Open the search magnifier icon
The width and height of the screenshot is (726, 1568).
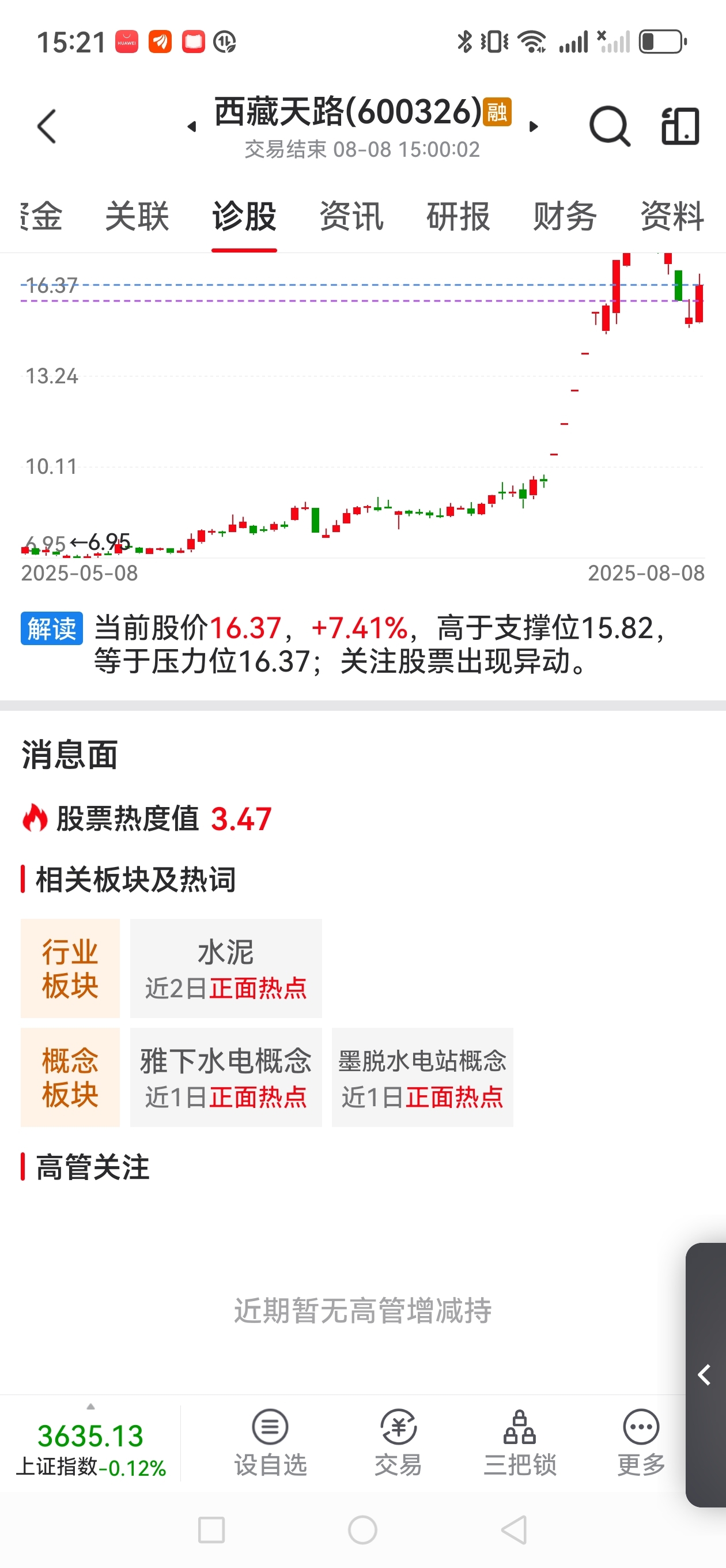609,126
